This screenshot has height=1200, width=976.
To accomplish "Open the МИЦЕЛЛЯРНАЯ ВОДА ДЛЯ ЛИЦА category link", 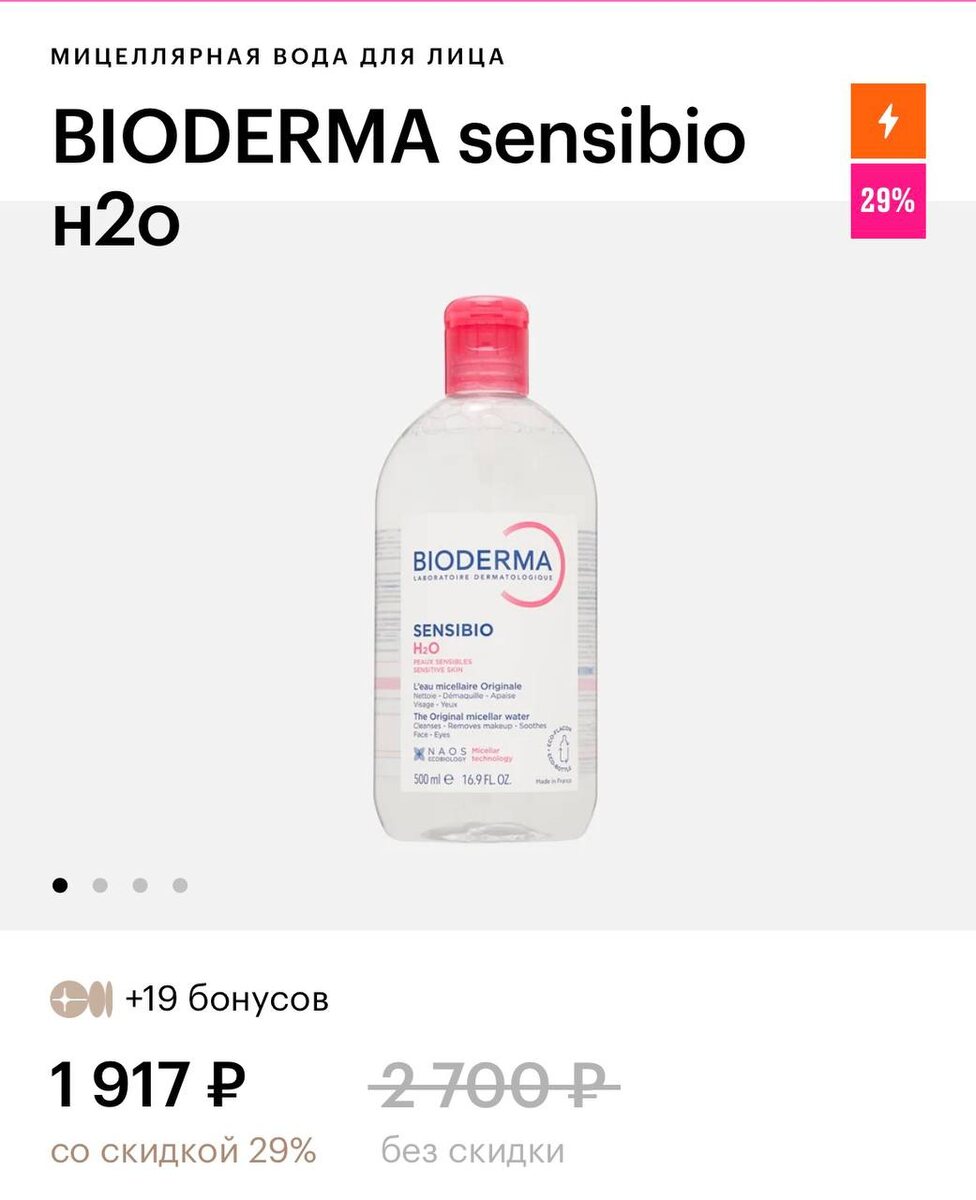I will [277, 58].
